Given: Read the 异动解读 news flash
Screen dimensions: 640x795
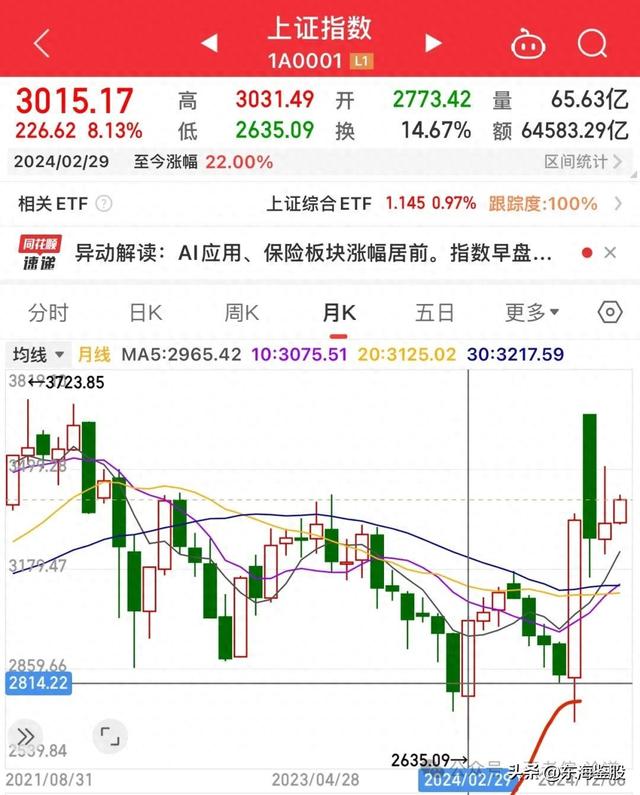Looking at the screenshot, I should click(x=313, y=252).
